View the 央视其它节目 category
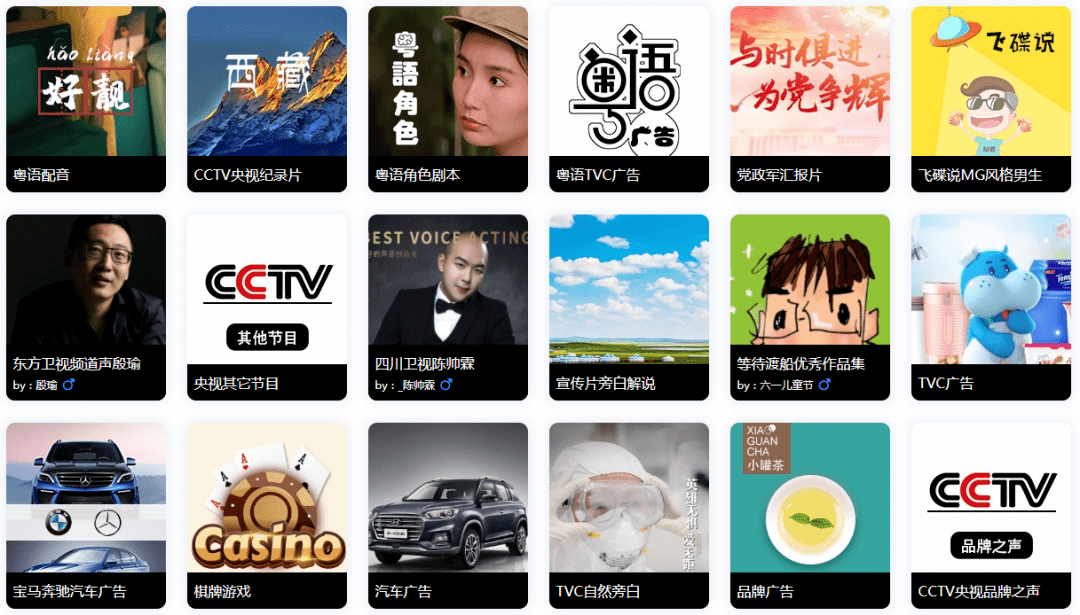1080x615 pixels. point(267,306)
